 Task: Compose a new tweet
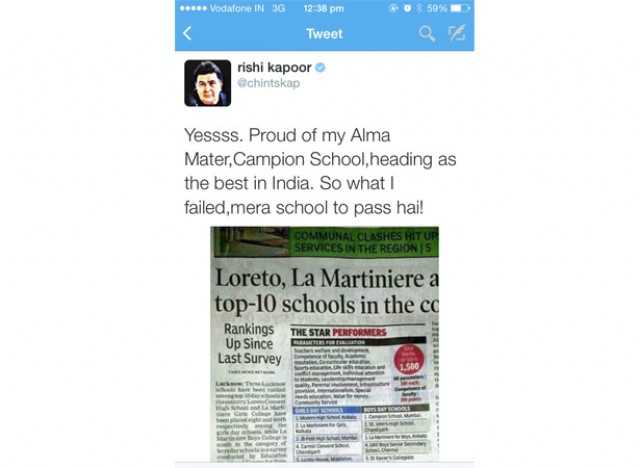[x=457, y=33]
